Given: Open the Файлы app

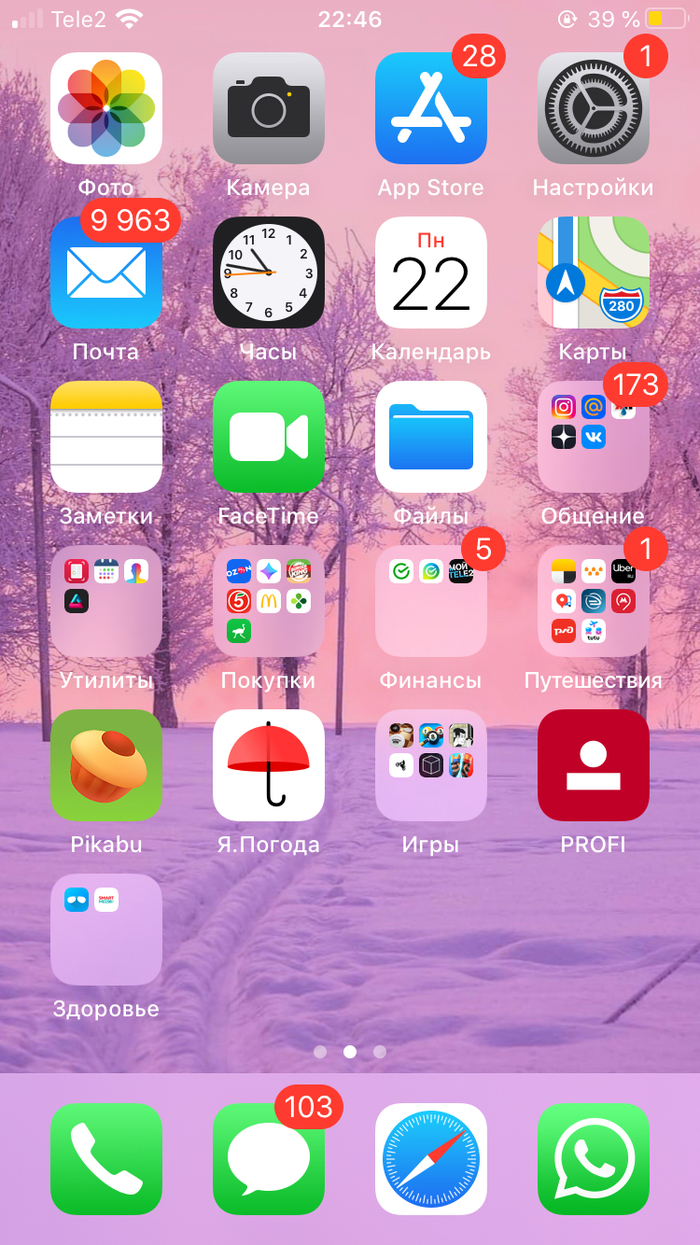Looking at the screenshot, I should click(x=430, y=436).
